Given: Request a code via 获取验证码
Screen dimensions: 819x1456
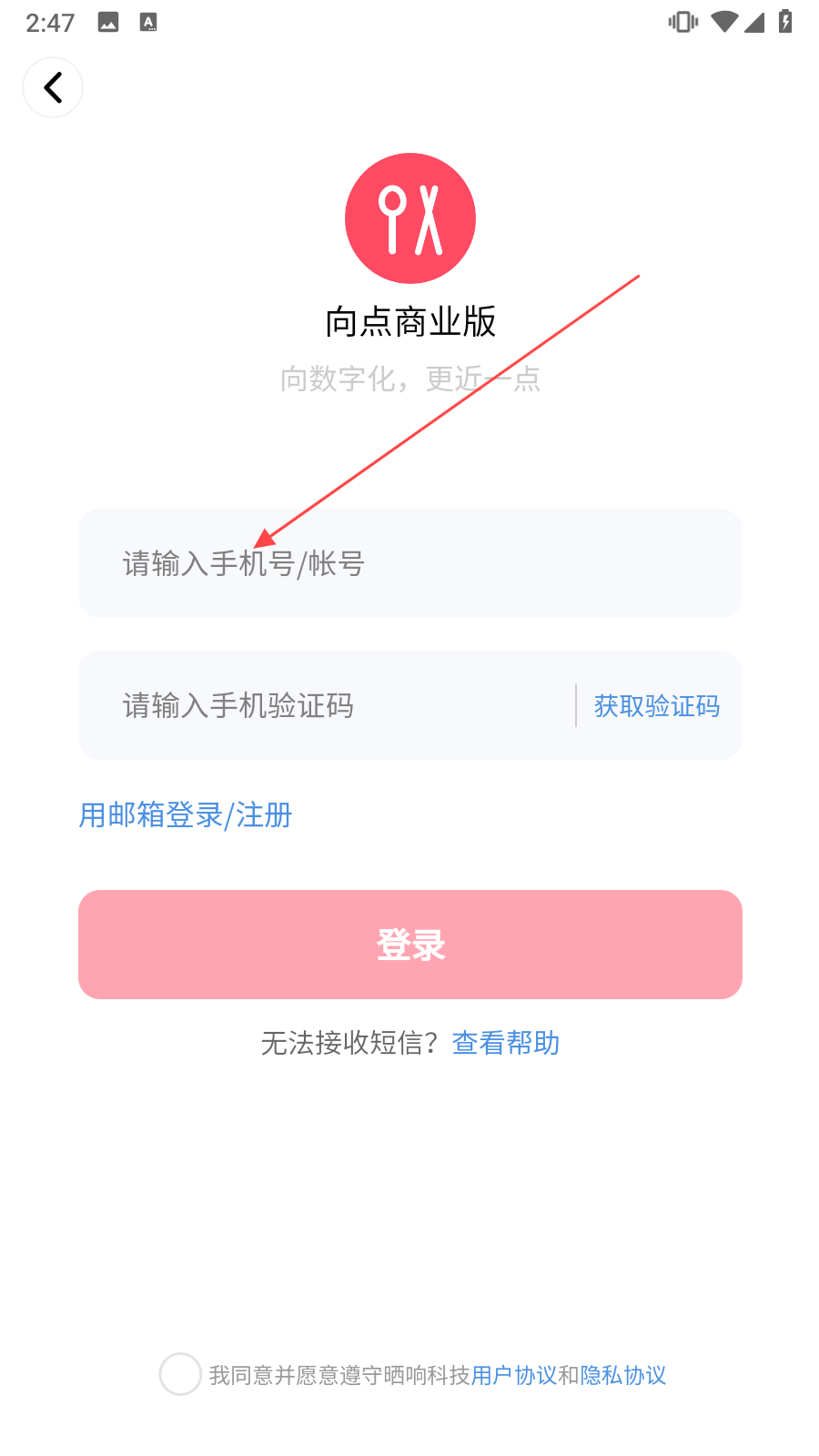Looking at the screenshot, I should 657,706.
